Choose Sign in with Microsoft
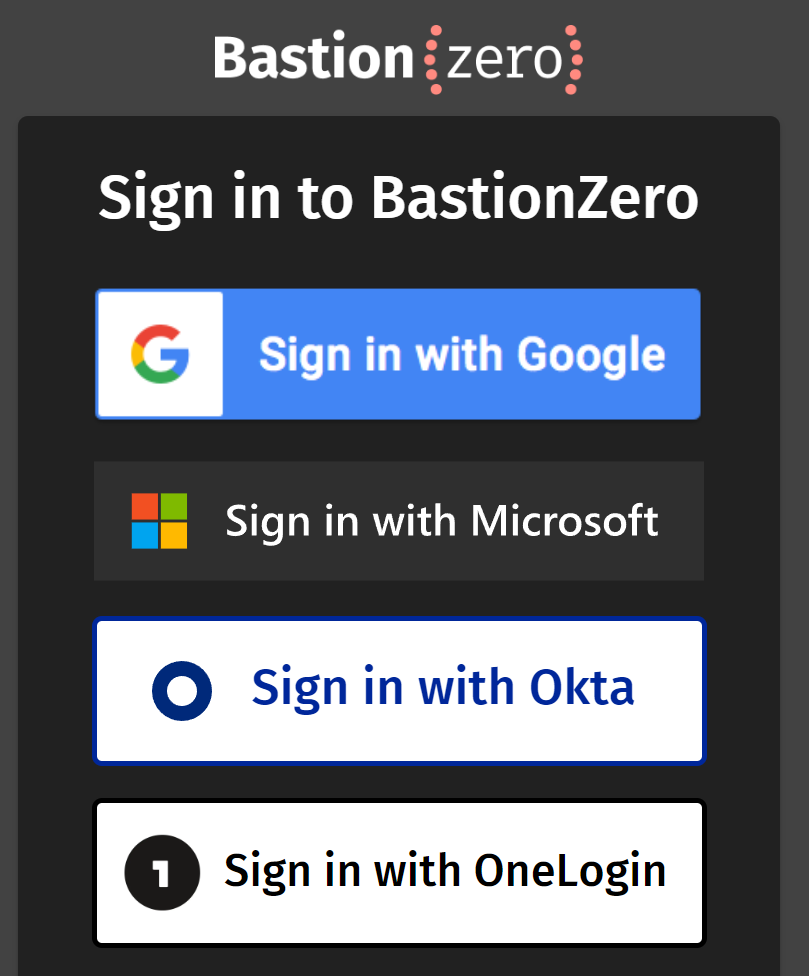The image size is (809, 976). [398, 521]
